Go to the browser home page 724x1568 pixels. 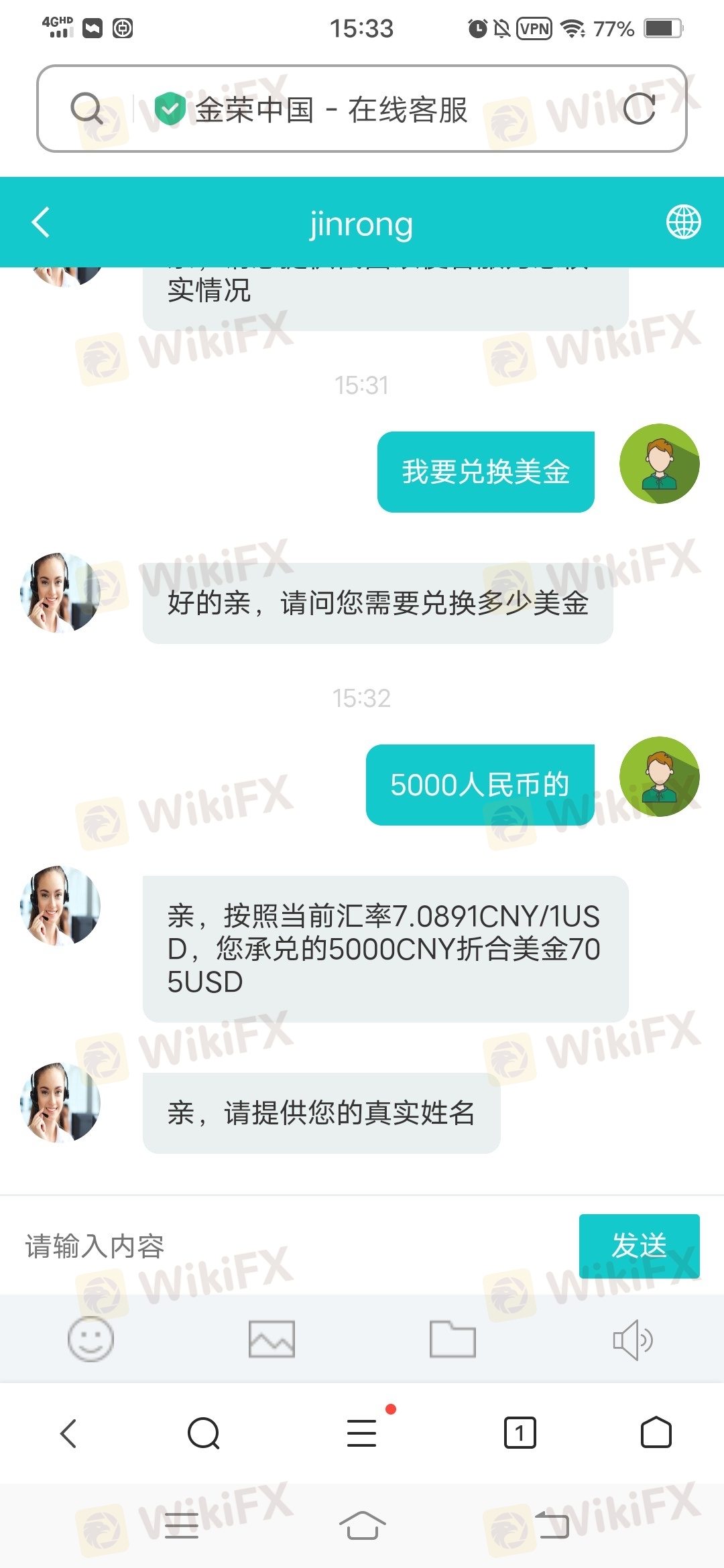pyautogui.click(x=656, y=1433)
